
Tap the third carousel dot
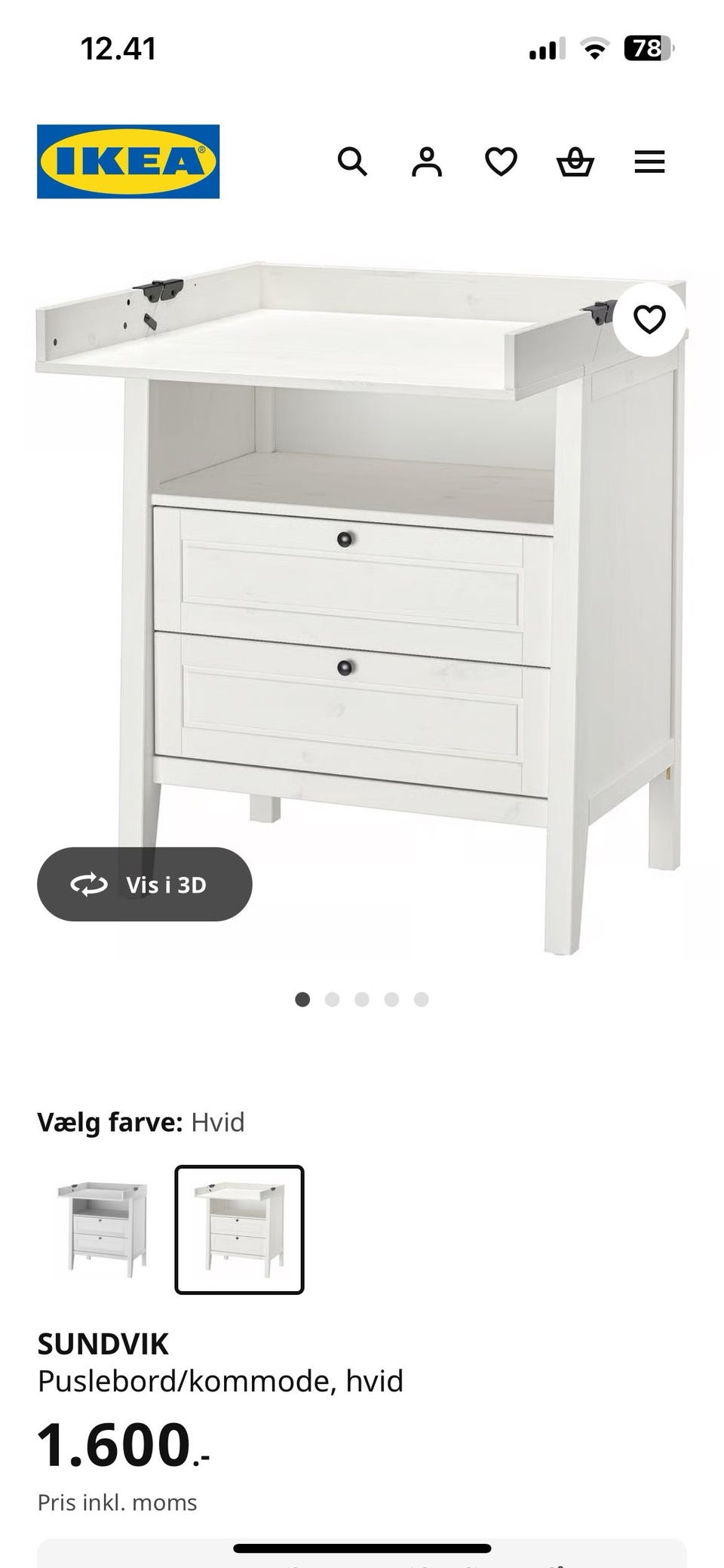[x=363, y=998]
